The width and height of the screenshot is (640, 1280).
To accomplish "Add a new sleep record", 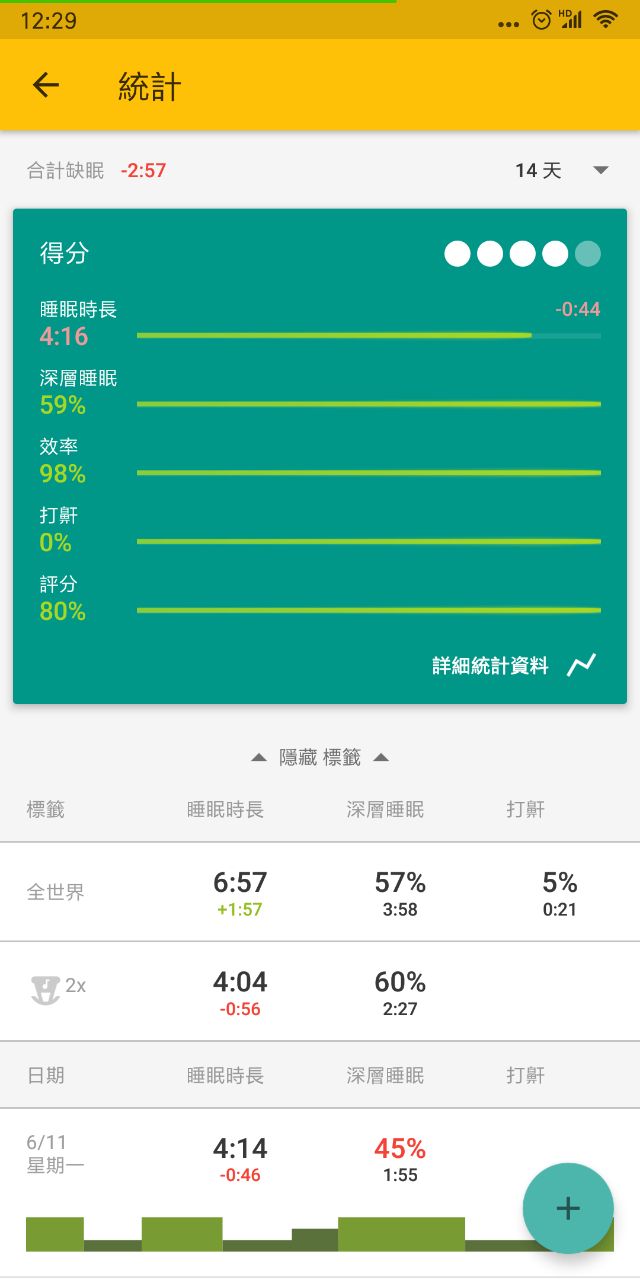I will [568, 1208].
